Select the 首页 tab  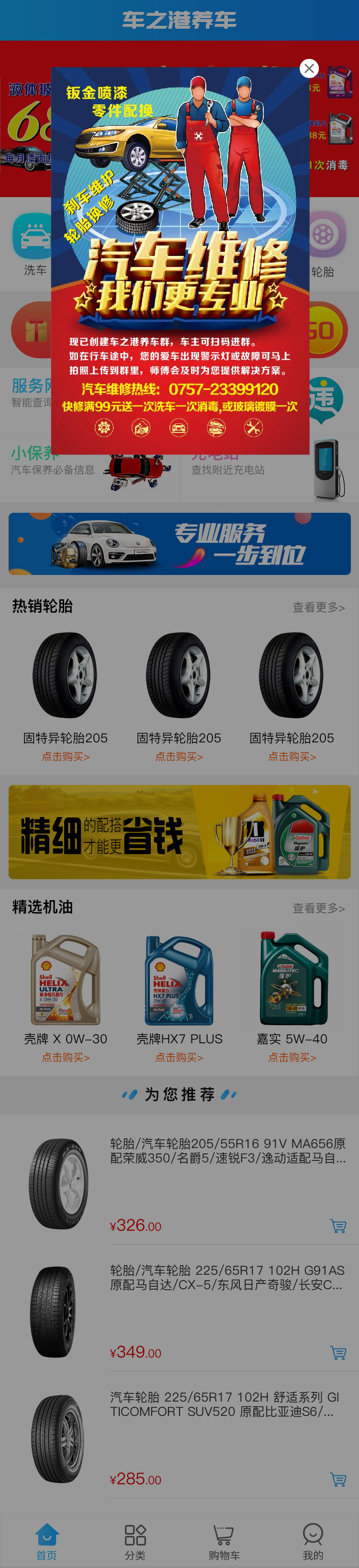(46, 1542)
